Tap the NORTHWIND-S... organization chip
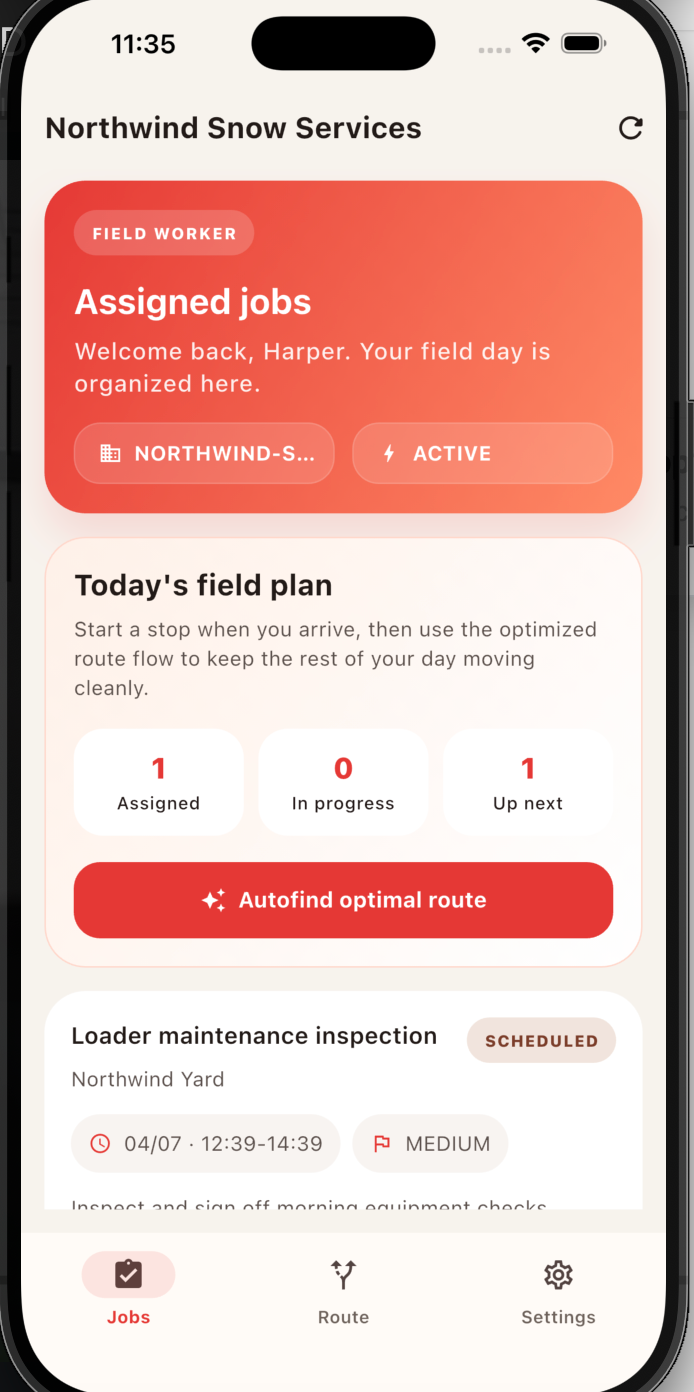Screen dimensions: 694x1392 tap(204, 453)
